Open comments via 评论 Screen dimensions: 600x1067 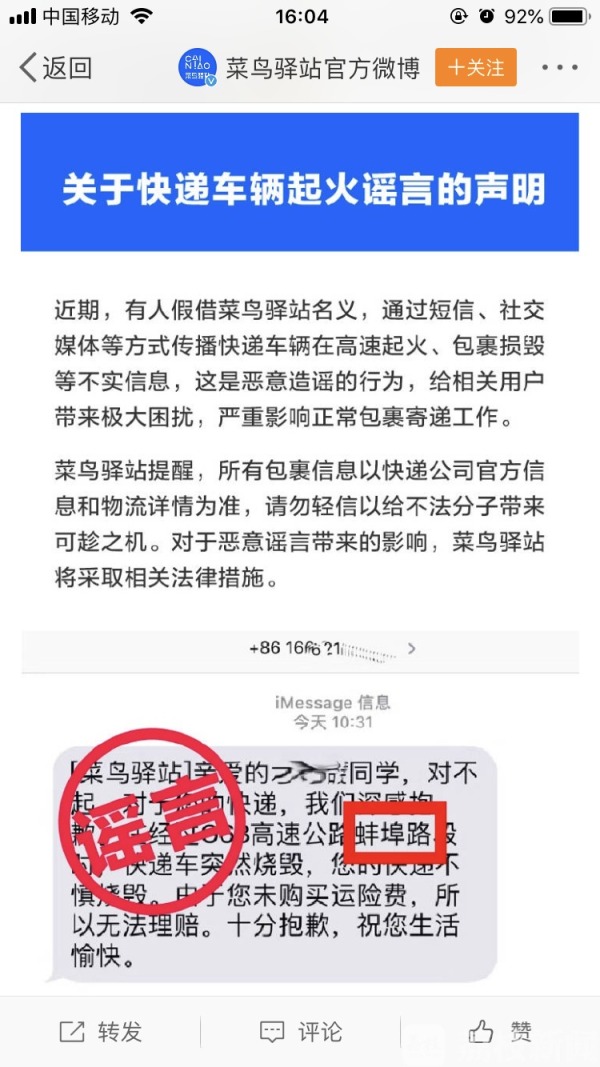tap(300, 1031)
